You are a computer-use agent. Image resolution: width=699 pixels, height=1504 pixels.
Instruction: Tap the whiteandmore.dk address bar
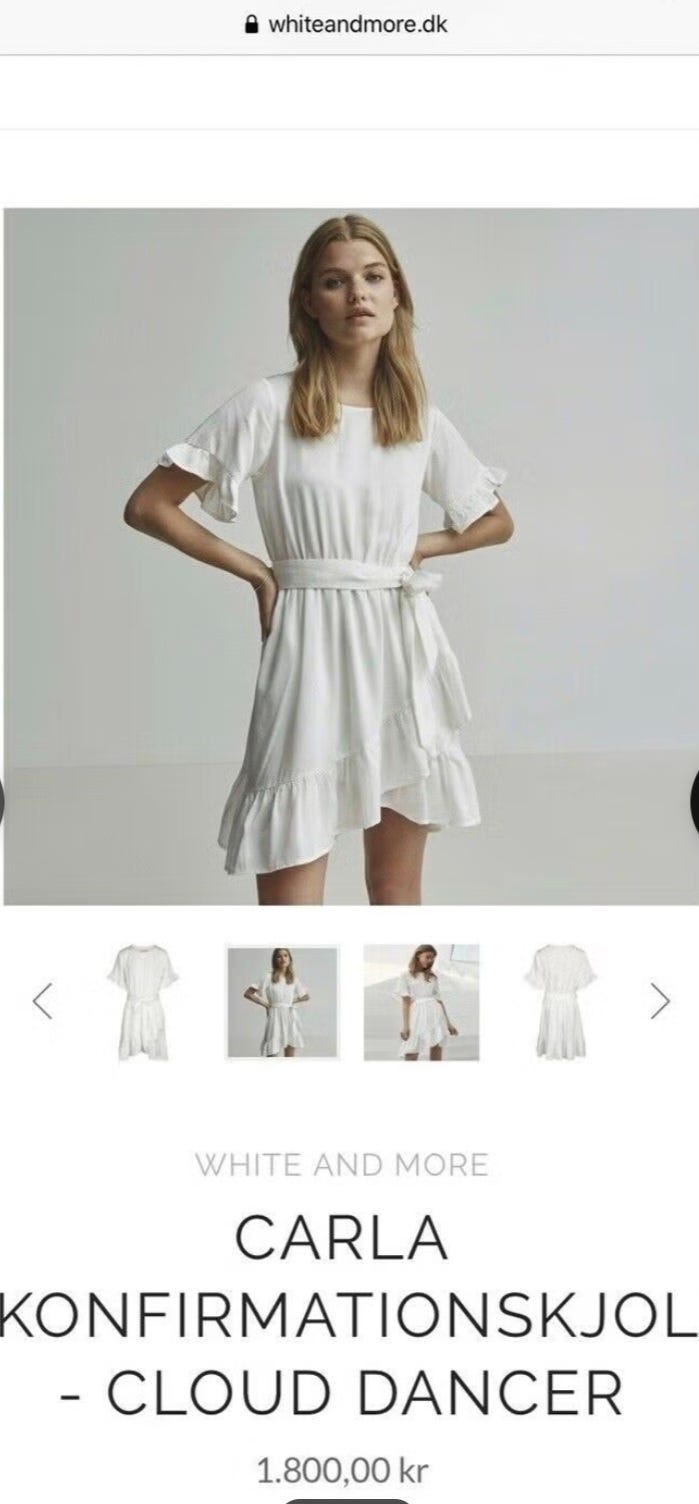(348, 25)
